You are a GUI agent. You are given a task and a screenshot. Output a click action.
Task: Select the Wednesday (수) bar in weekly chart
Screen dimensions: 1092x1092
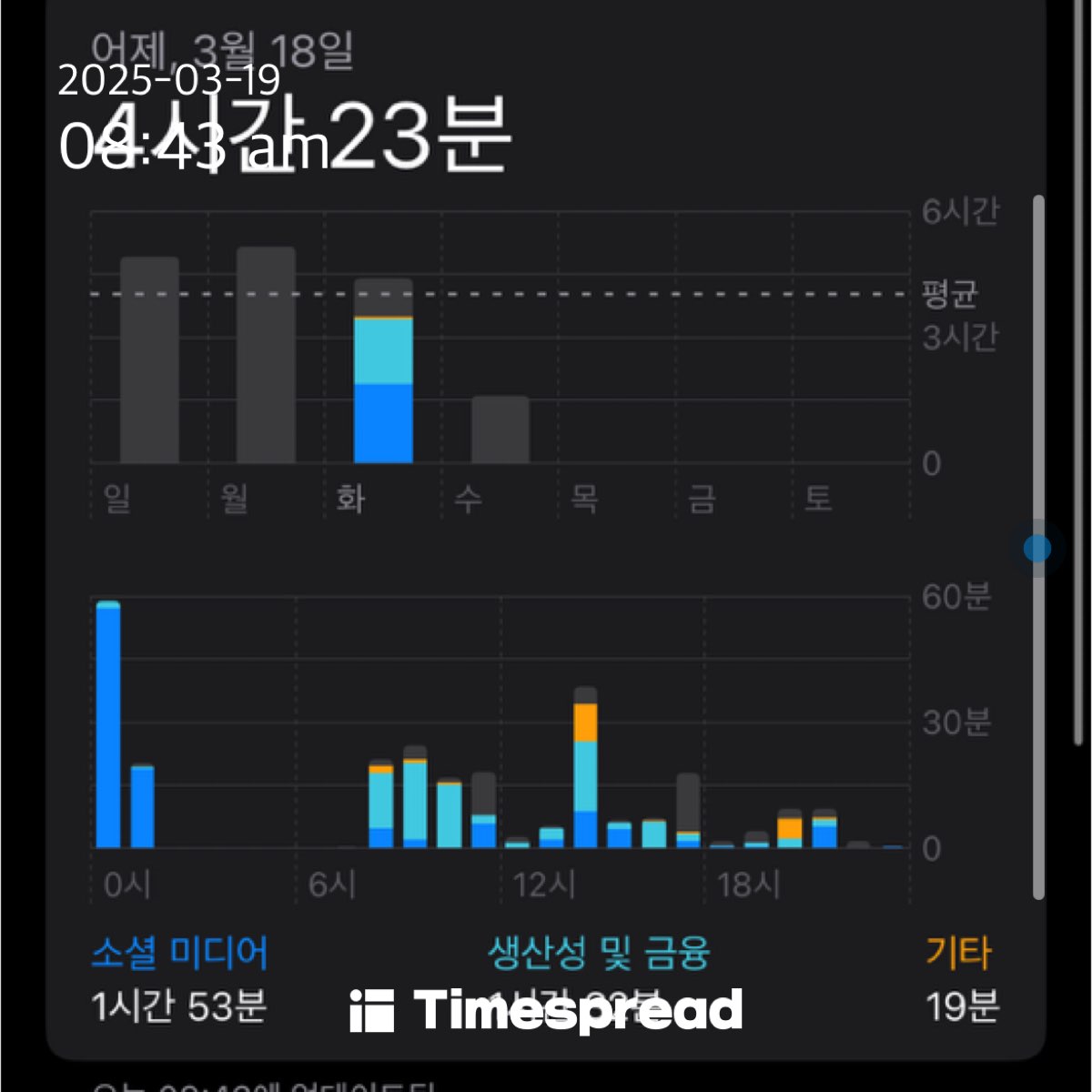500,430
